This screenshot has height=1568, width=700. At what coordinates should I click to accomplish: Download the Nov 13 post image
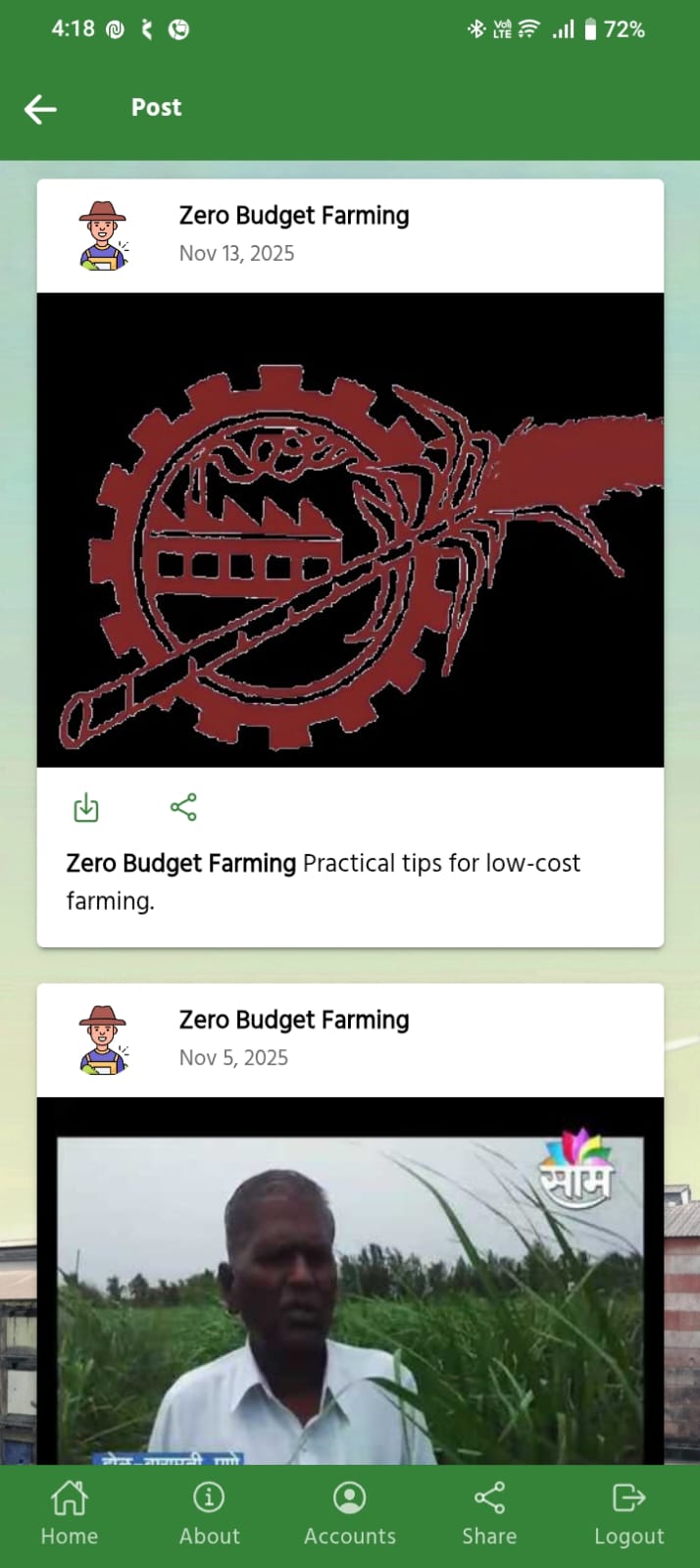(x=86, y=808)
